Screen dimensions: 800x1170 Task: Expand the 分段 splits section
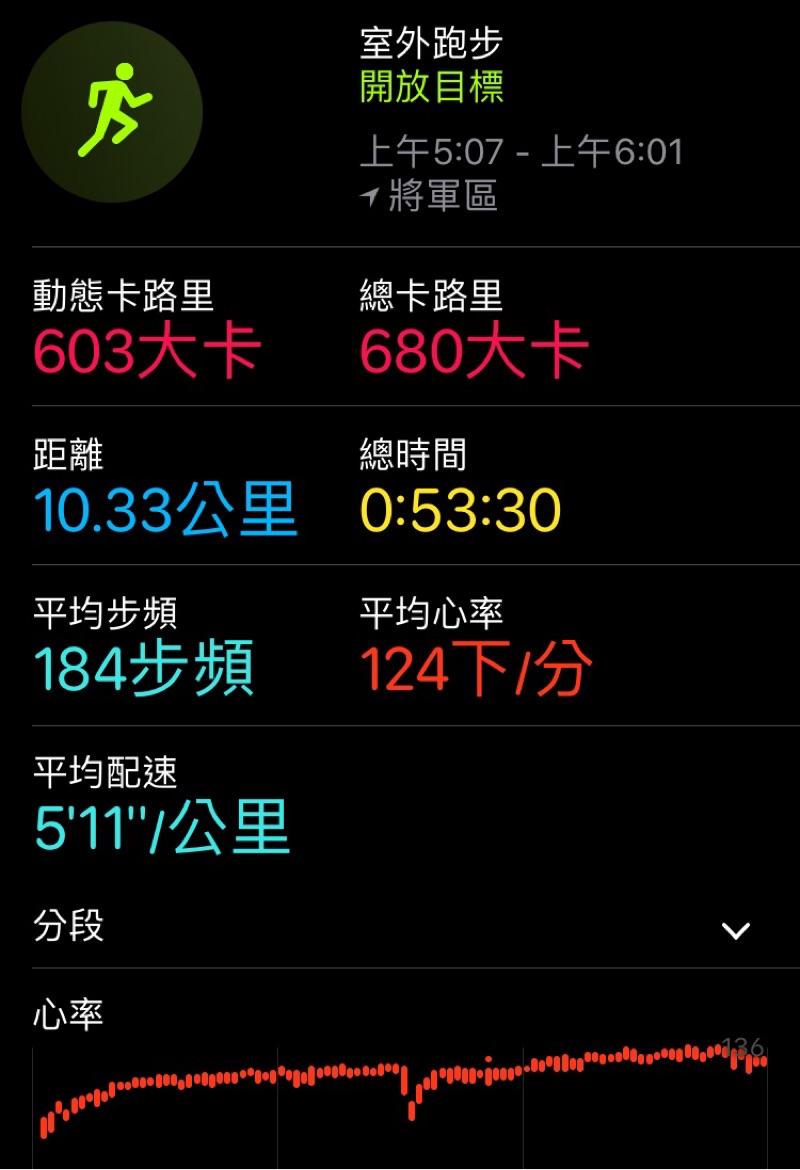735,930
